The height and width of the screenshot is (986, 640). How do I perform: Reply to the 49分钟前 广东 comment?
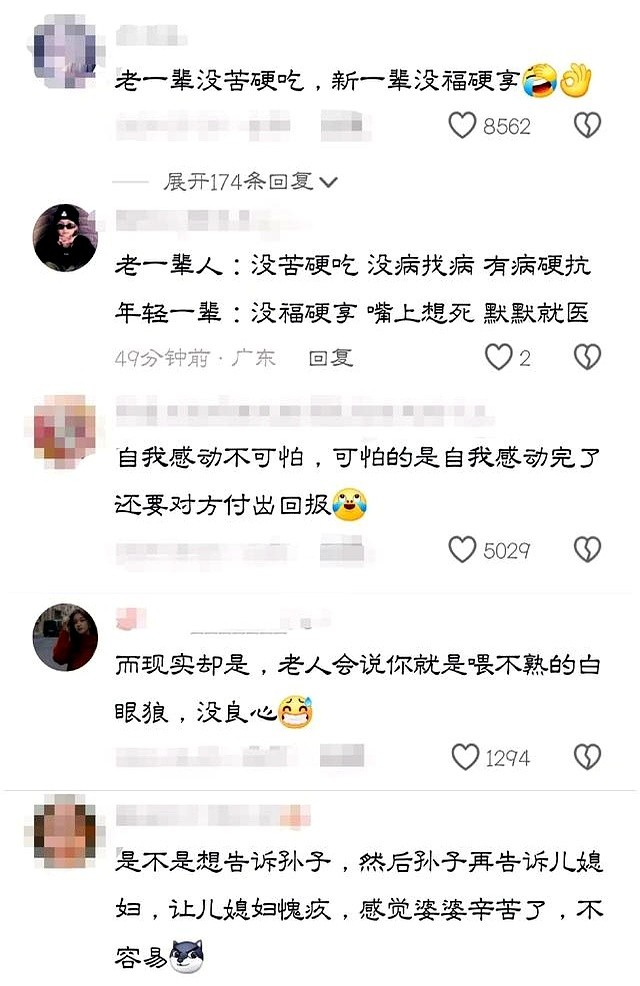(331, 357)
